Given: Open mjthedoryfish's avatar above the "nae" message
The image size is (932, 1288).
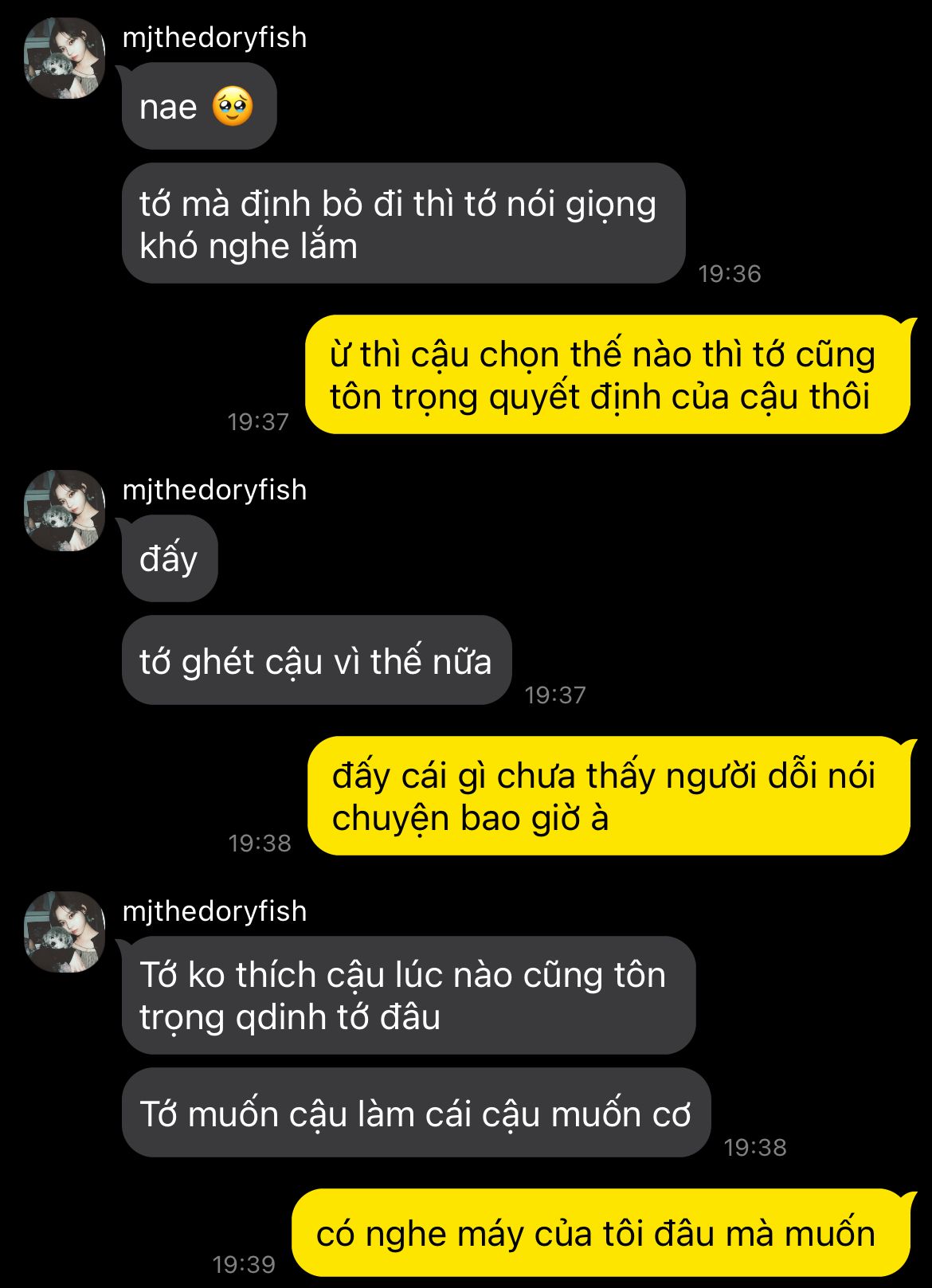Looking at the screenshot, I should pos(65,58).
